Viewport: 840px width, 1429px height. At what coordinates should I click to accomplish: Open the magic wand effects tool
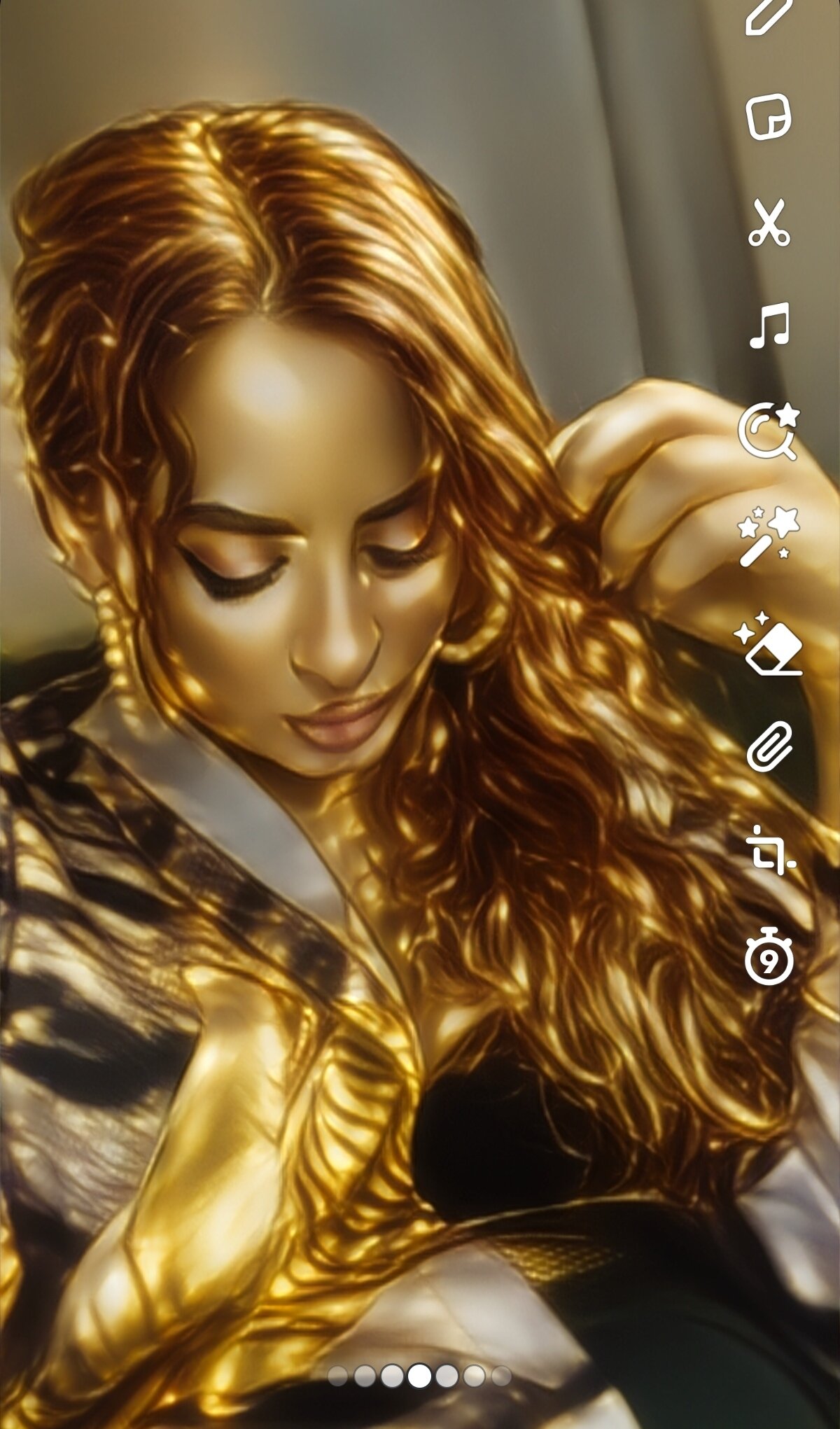pos(767,536)
